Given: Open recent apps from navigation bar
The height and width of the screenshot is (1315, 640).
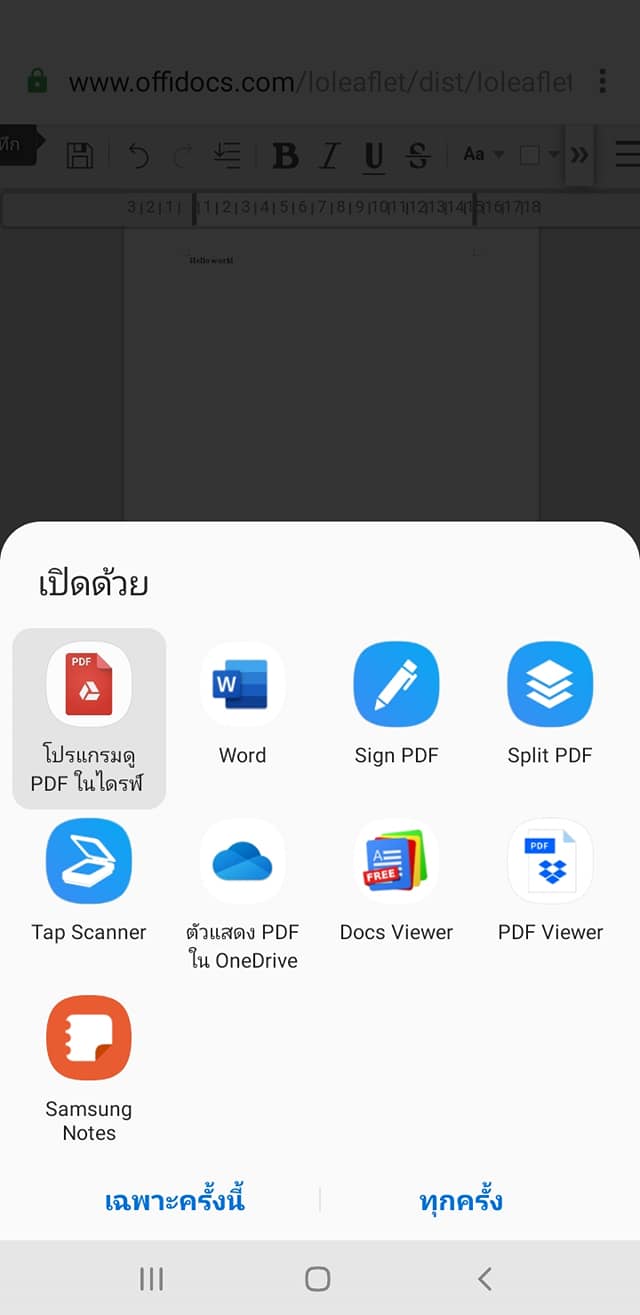Looking at the screenshot, I should [x=152, y=1278].
